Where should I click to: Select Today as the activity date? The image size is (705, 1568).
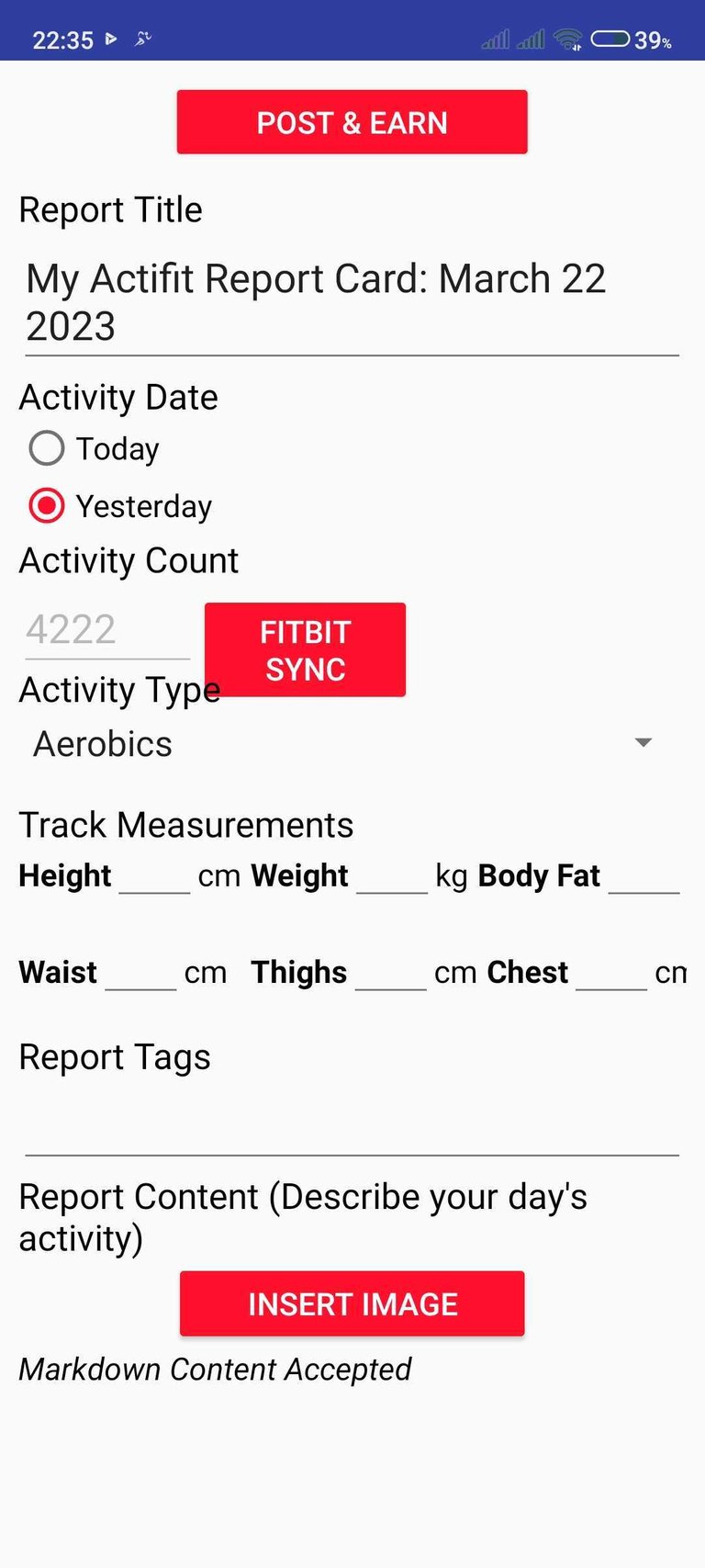[95, 449]
